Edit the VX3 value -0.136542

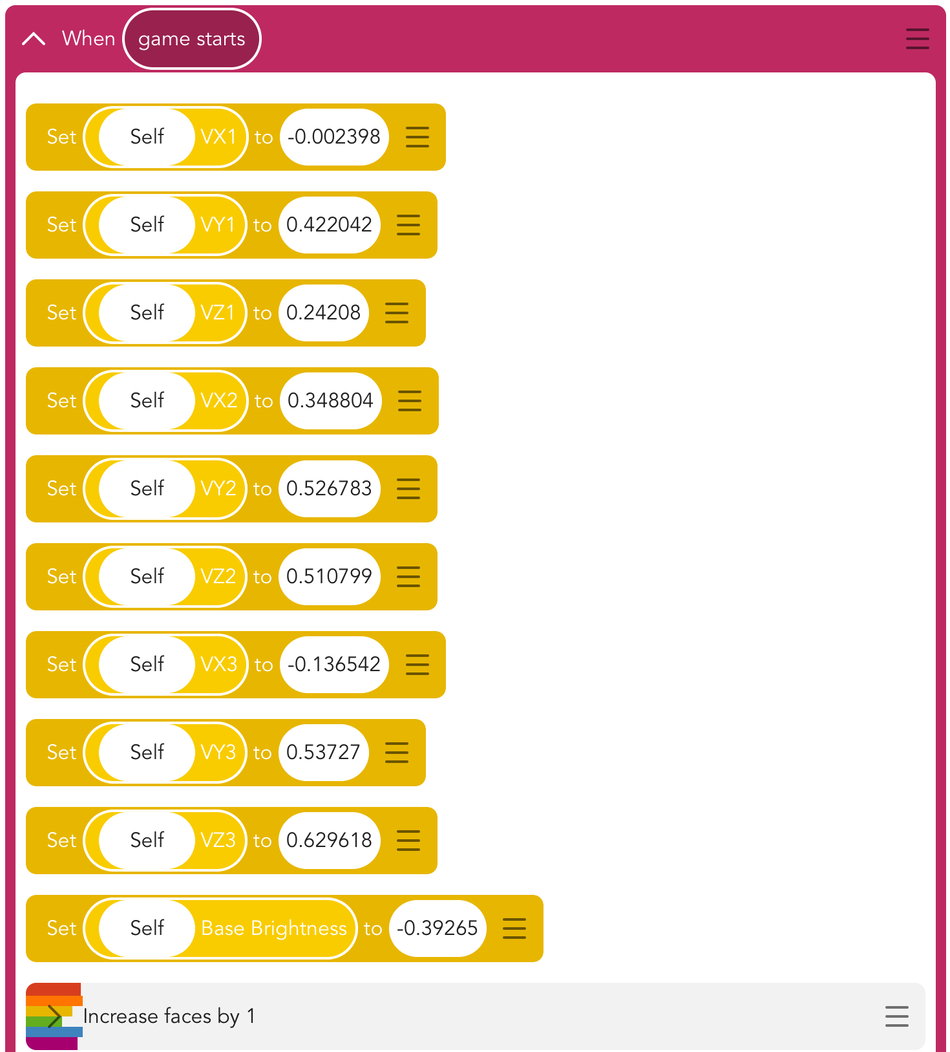tap(334, 664)
